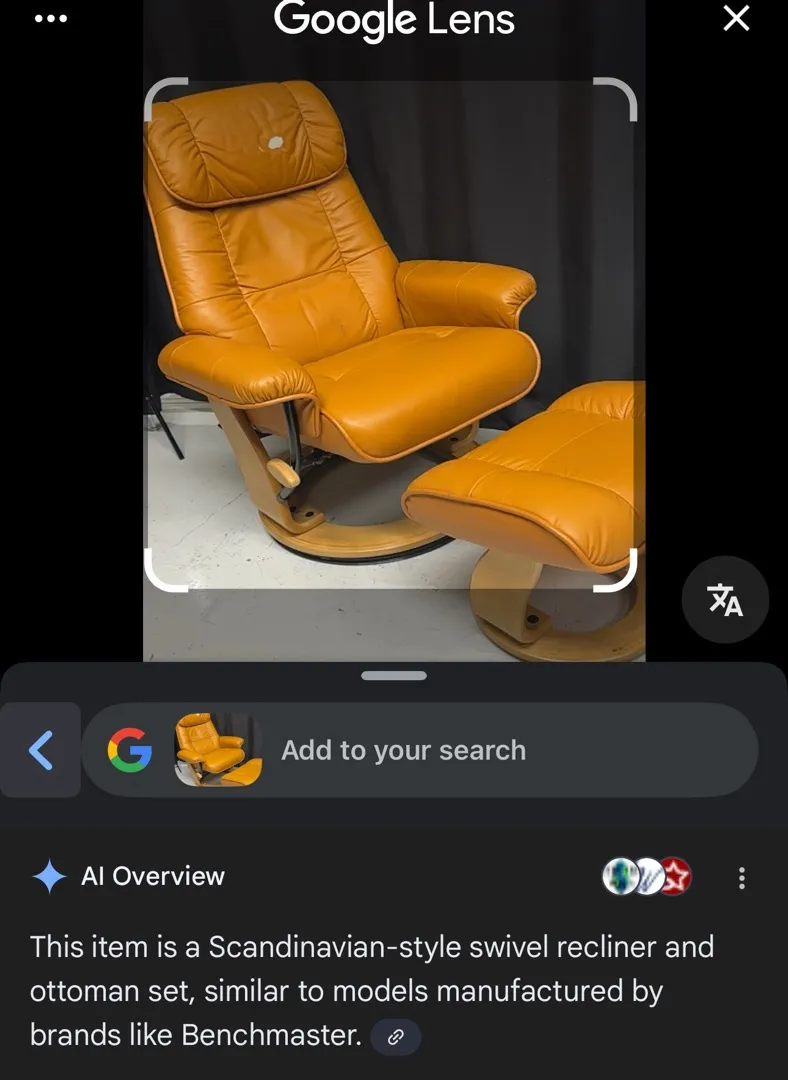Tap the recliner thumbnail in search bar
The height and width of the screenshot is (1080, 788).
(x=218, y=750)
